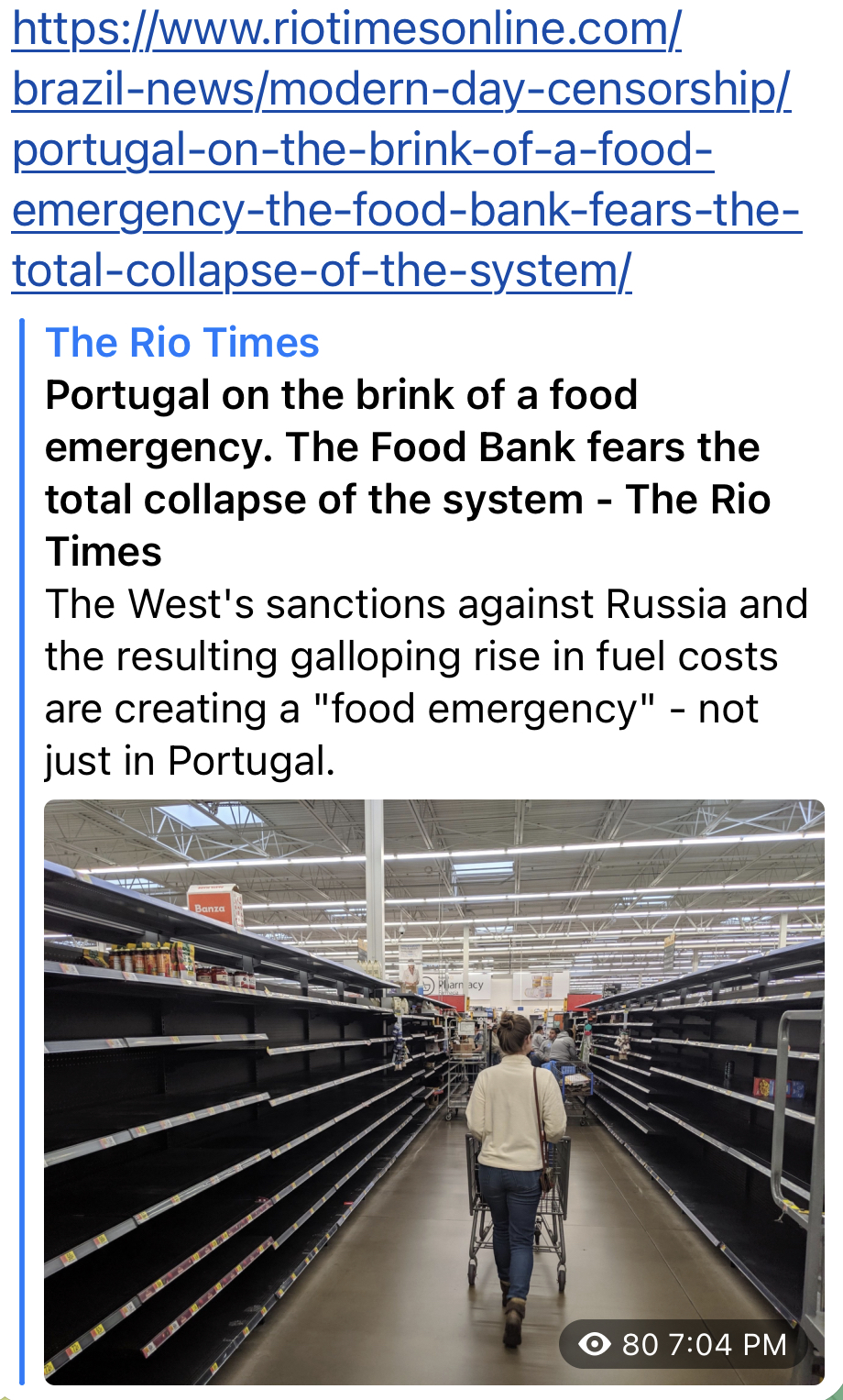Open The Rio Times link preview card
Viewport: 843px width, 1400px height.
[403, 473]
